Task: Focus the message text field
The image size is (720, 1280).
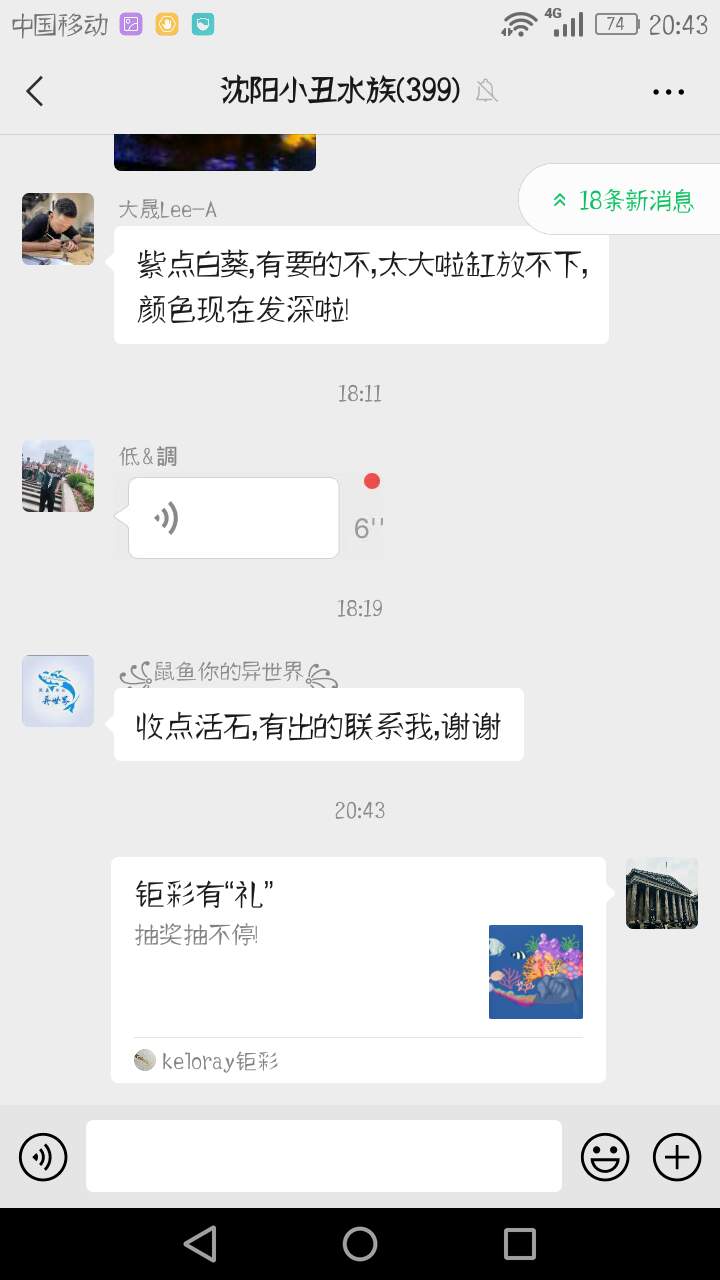Action: (324, 1156)
